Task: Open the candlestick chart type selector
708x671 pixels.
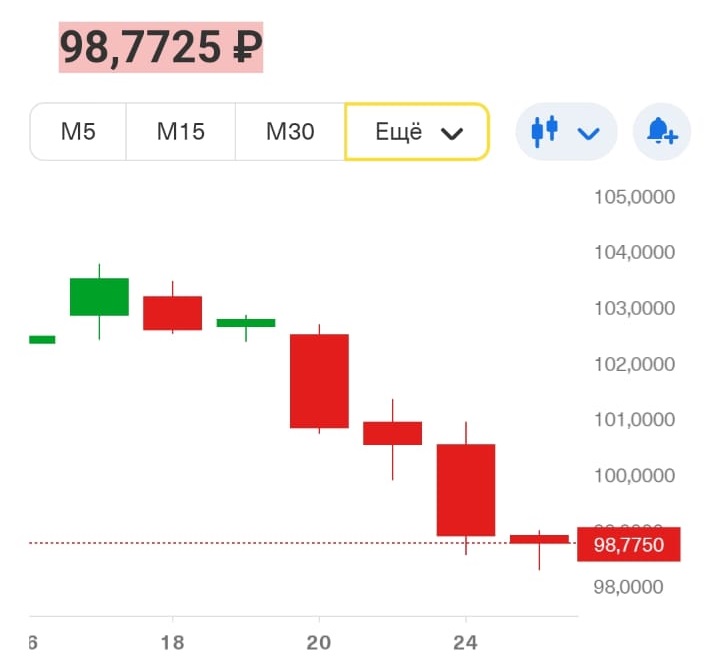Action: 565,132
